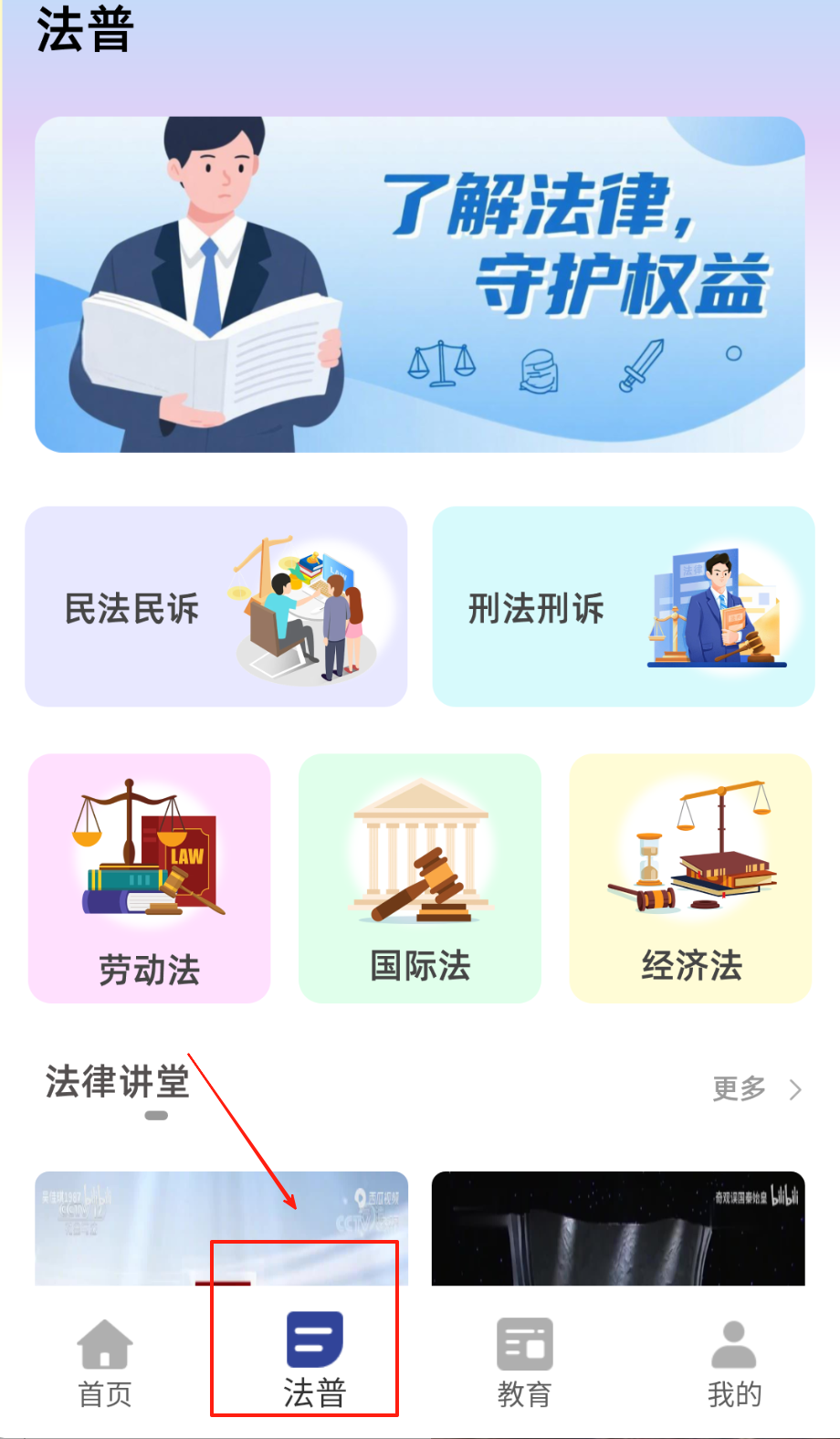Open the 了解法律,守护权益 banner
Viewport: 840px width, 1439px height.
[420, 284]
